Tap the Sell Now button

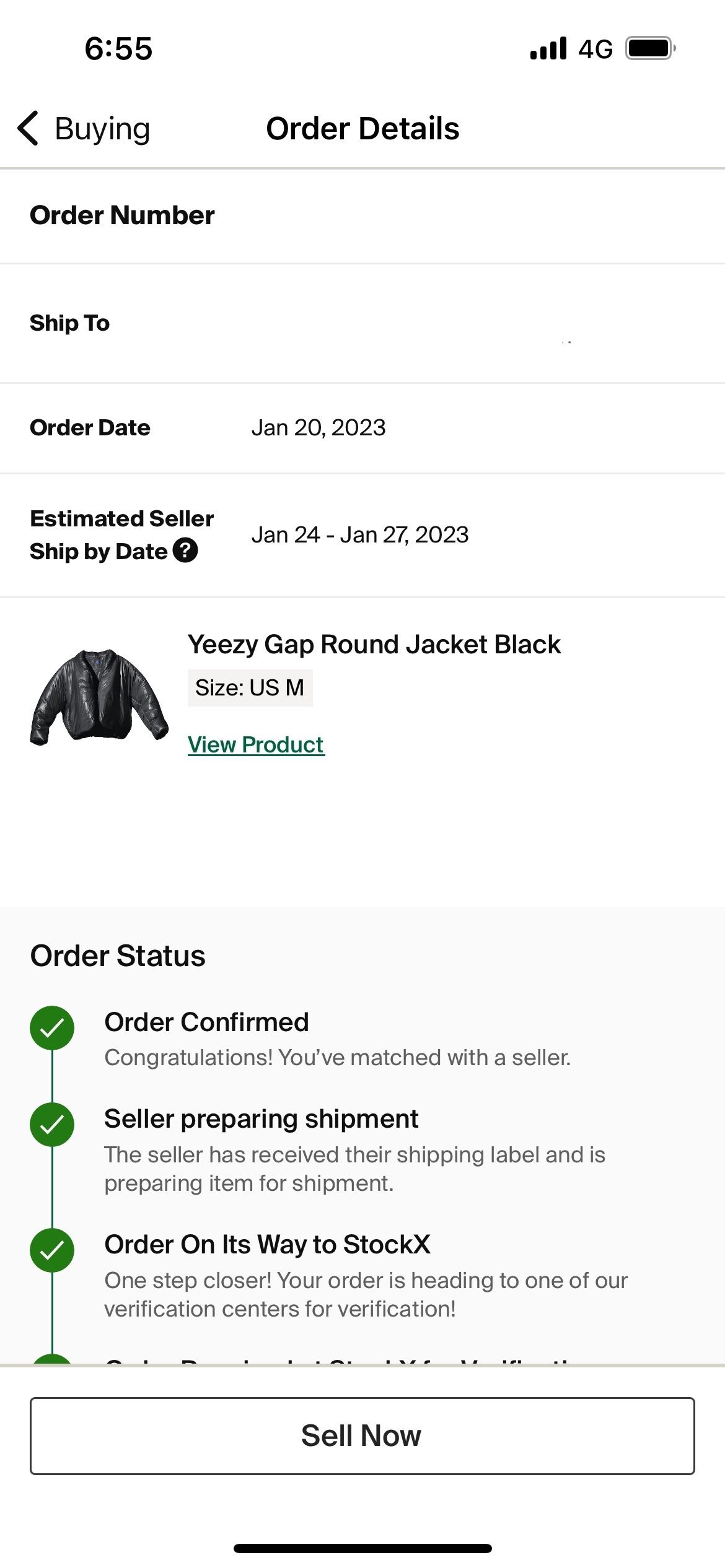362,1435
